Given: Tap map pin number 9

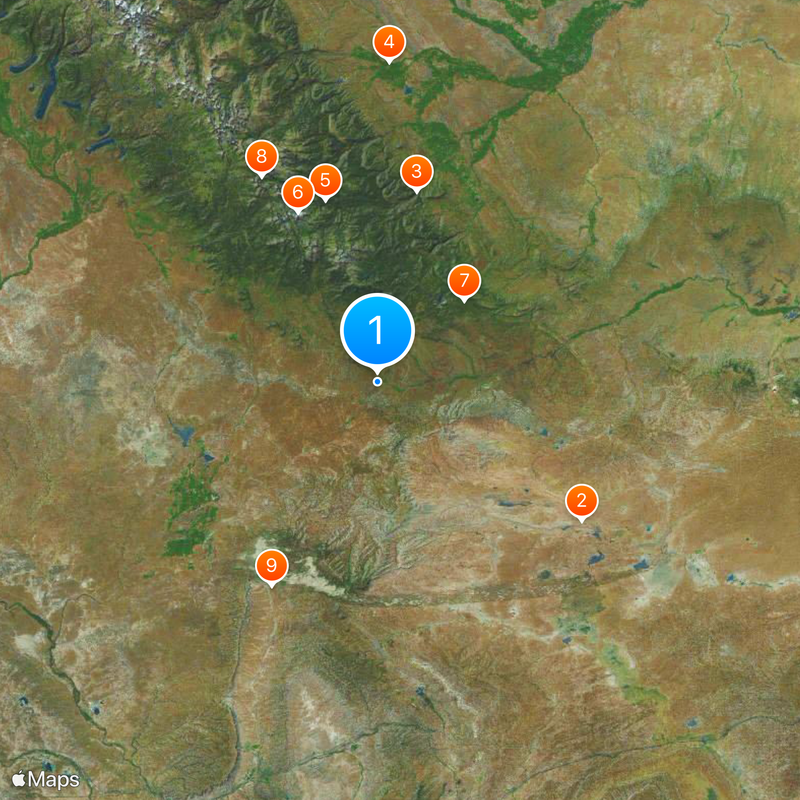Looking at the screenshot, I should 271,565.
